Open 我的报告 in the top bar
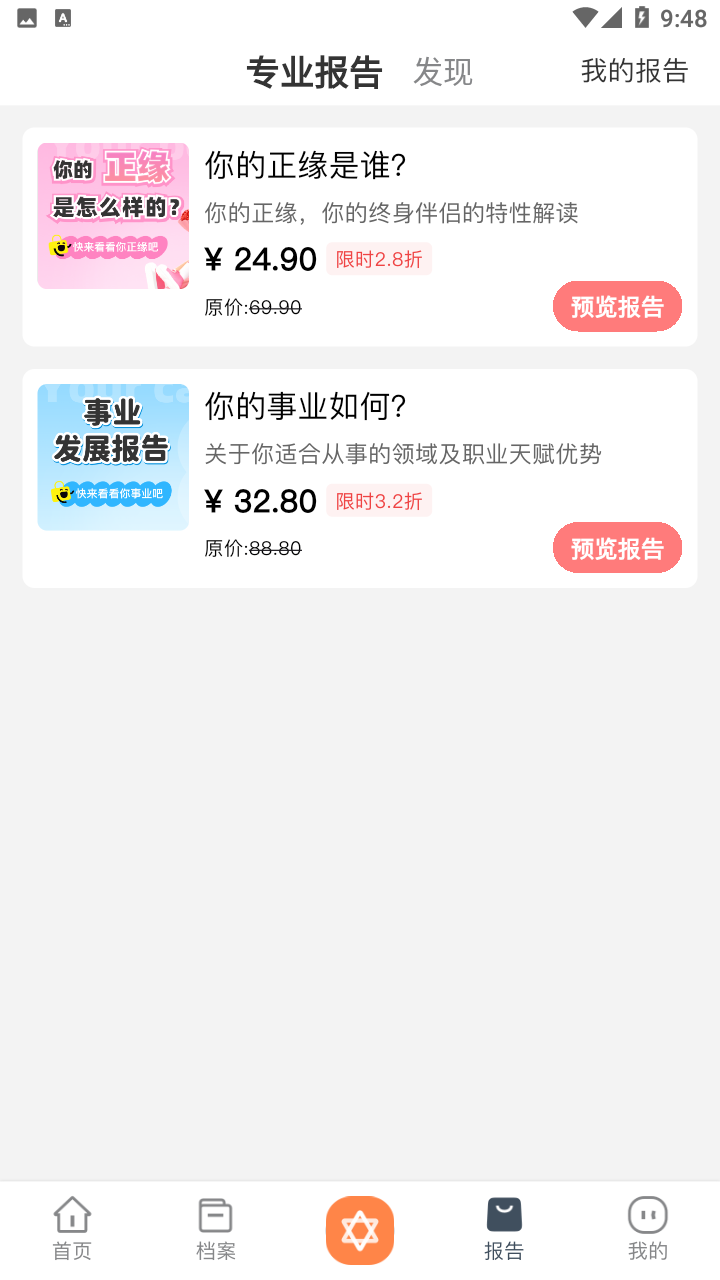Screen dimensions: 720x1280 [634, 71]
